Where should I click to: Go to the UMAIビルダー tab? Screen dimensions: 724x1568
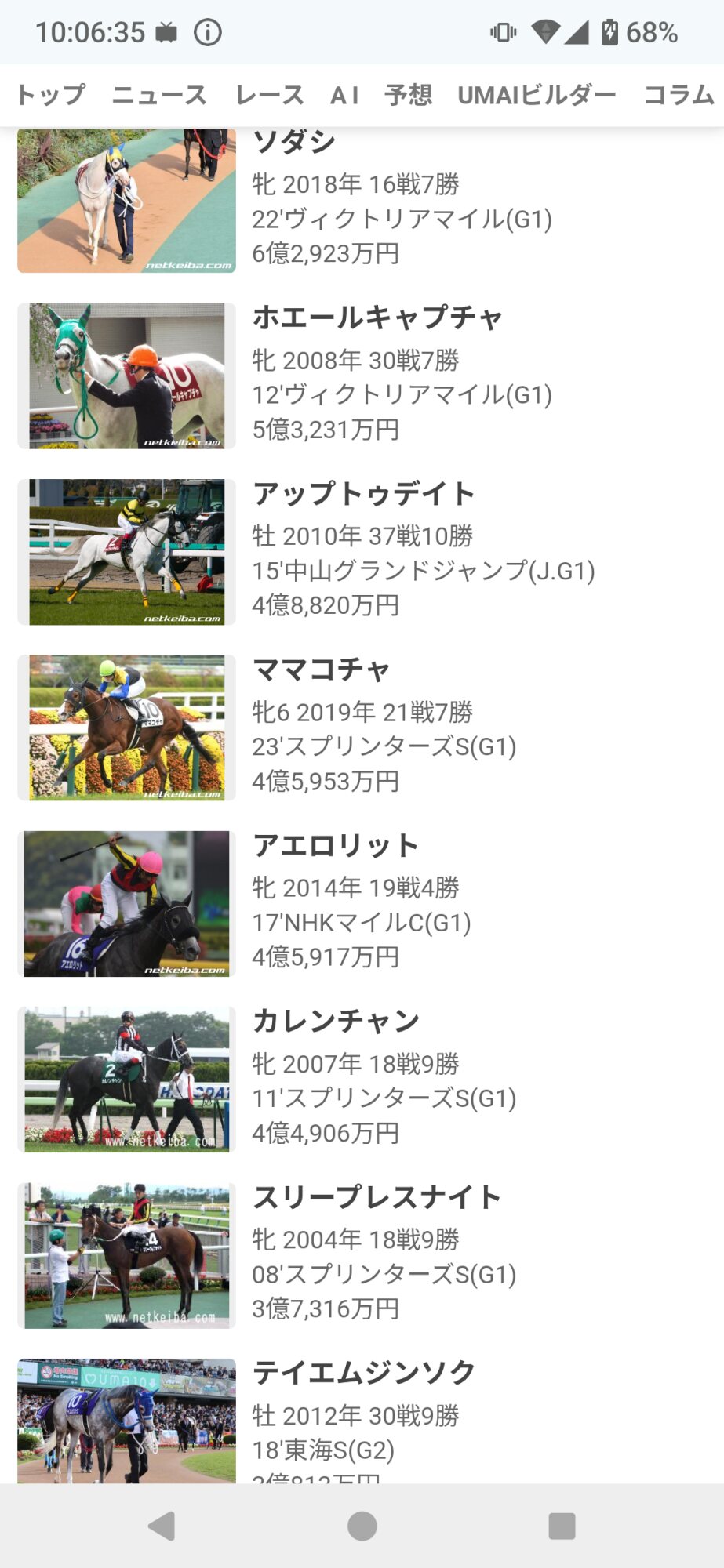point(537,95)
